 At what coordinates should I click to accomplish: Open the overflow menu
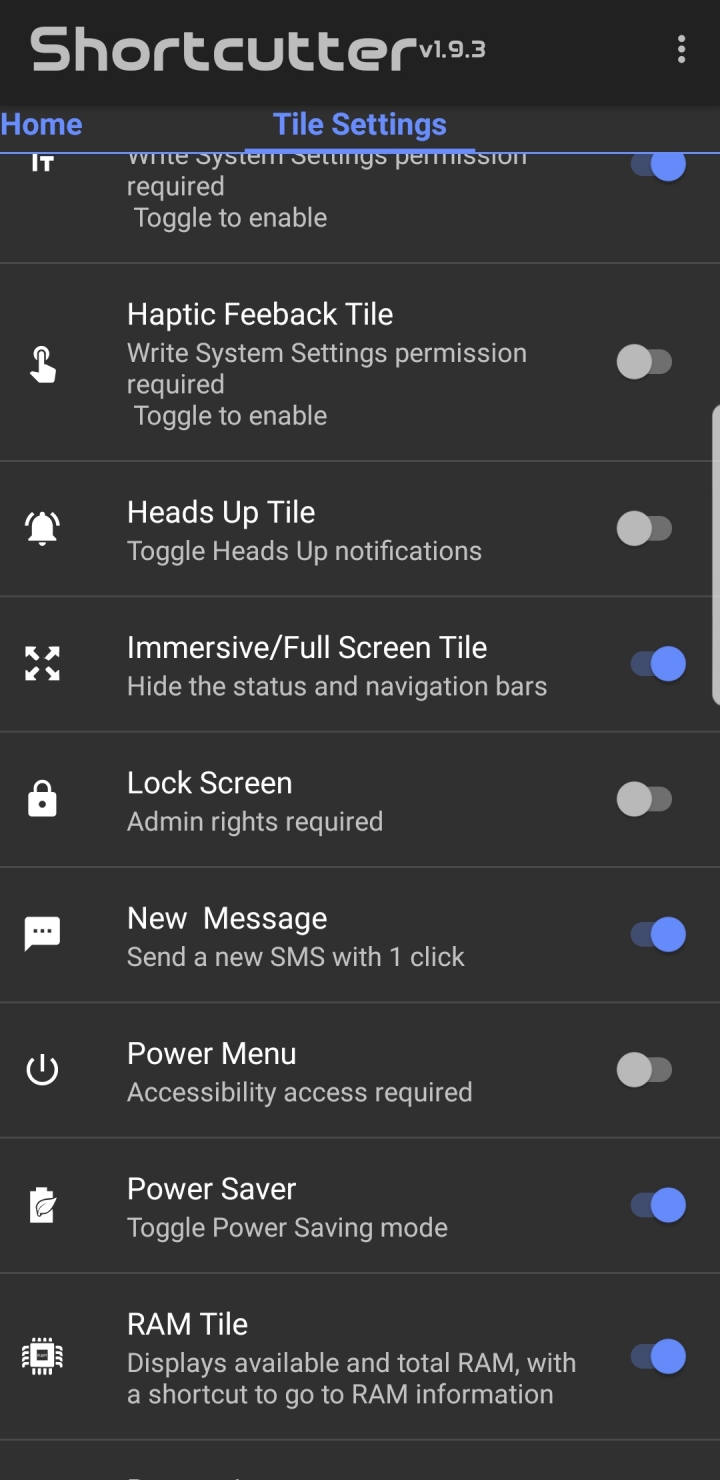[681, 49]
